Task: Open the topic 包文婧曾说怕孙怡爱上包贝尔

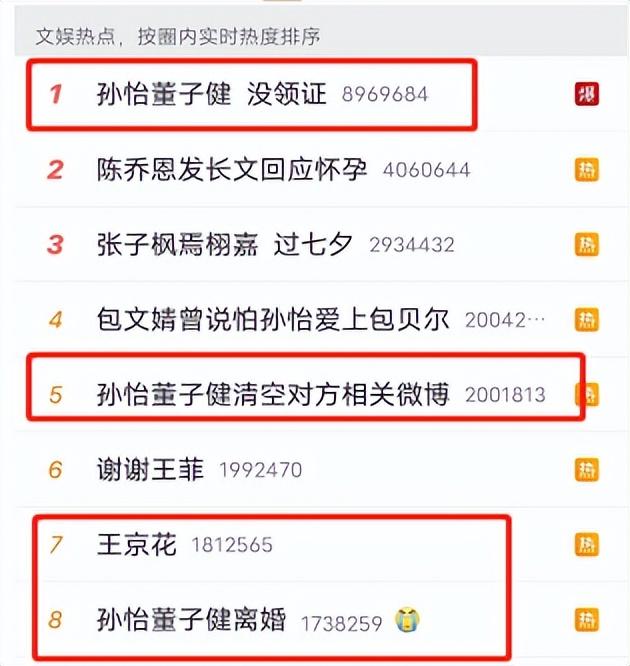Action: point(273,319)
